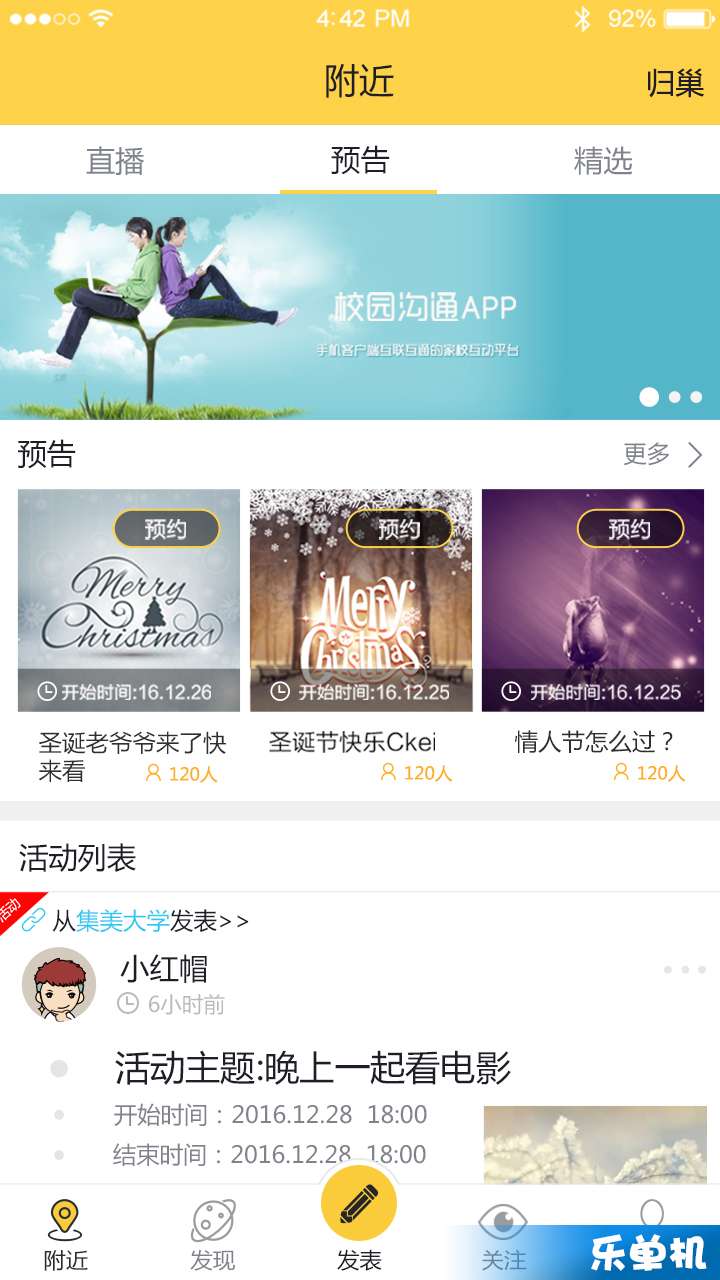Open the activity 晚上一起看电影
The width and height of the screenshot is (720, 1280).
click(x=312, y=1068)
